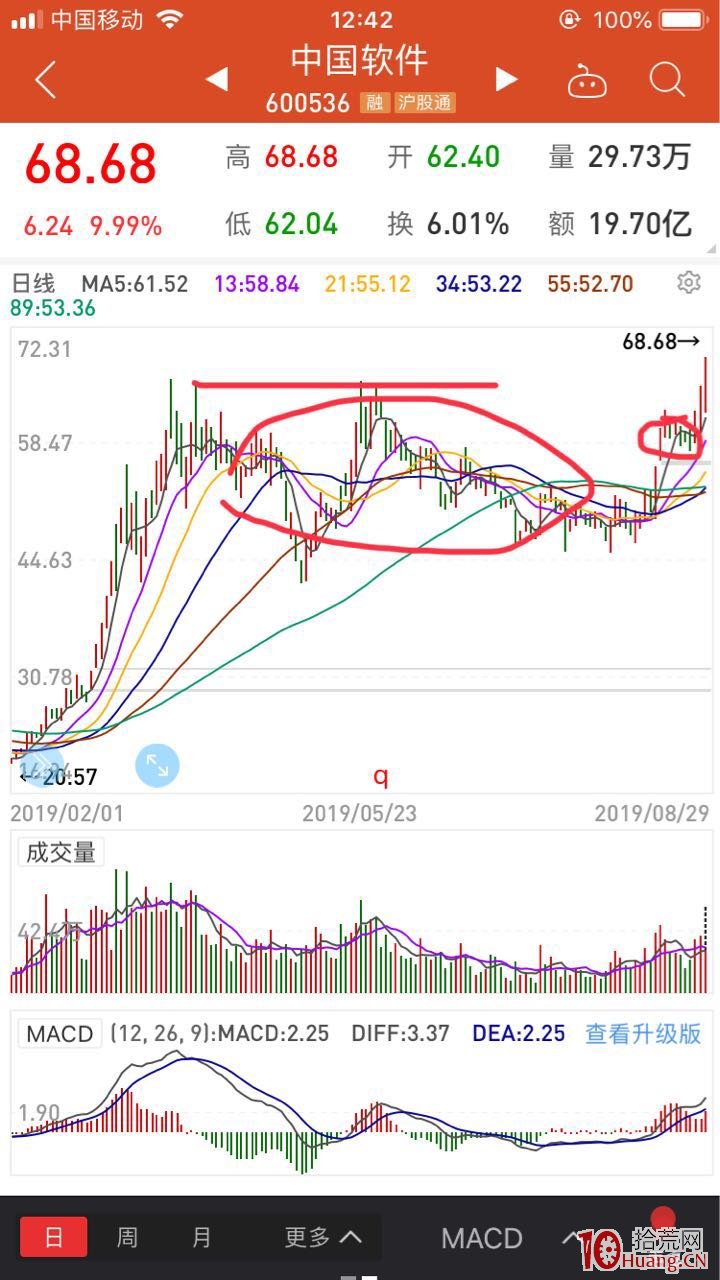Select the 日 daily chart tab
The image size is (720, 1280).
54,1237
